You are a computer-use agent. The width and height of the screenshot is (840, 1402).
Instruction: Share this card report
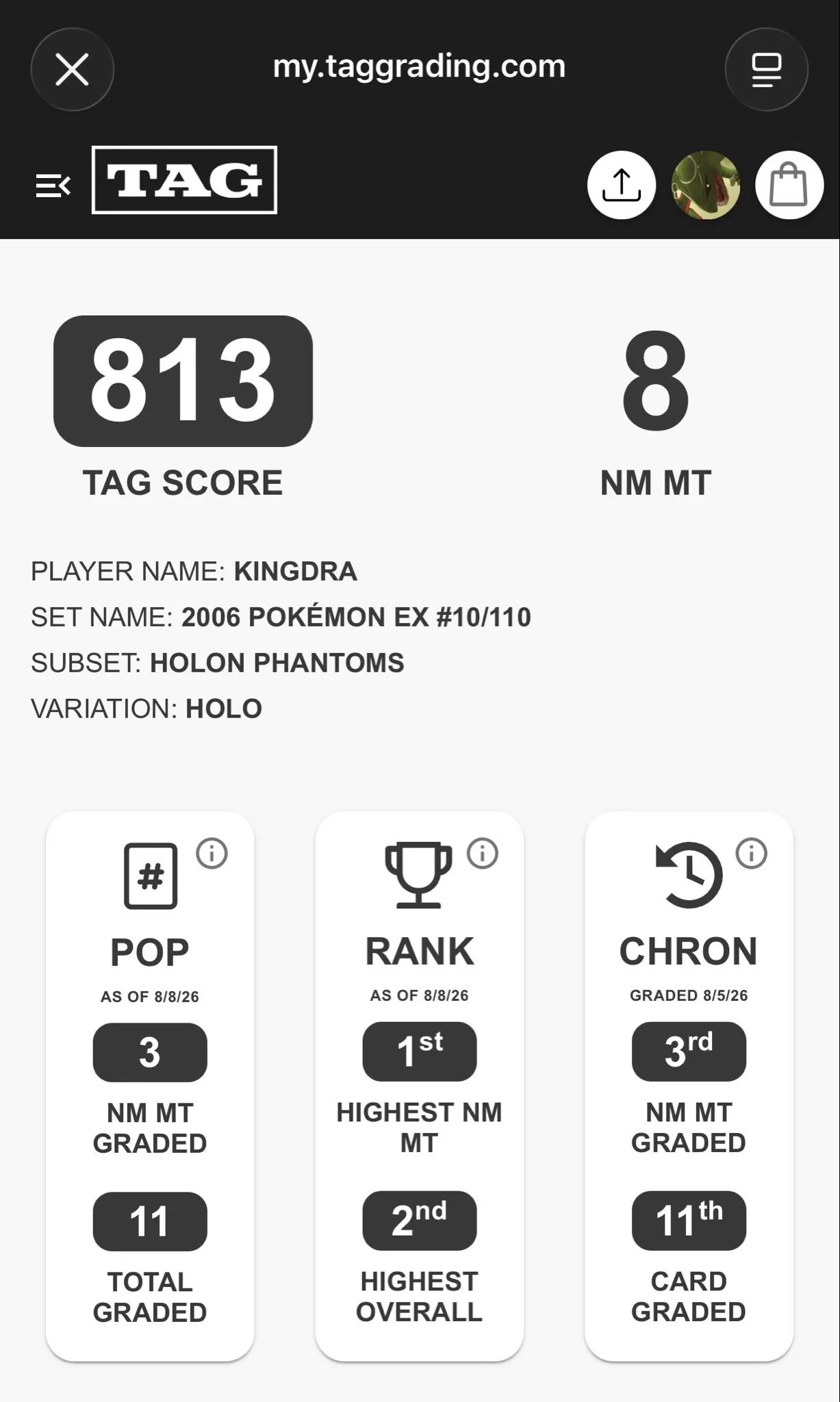[x=622, y=186]
